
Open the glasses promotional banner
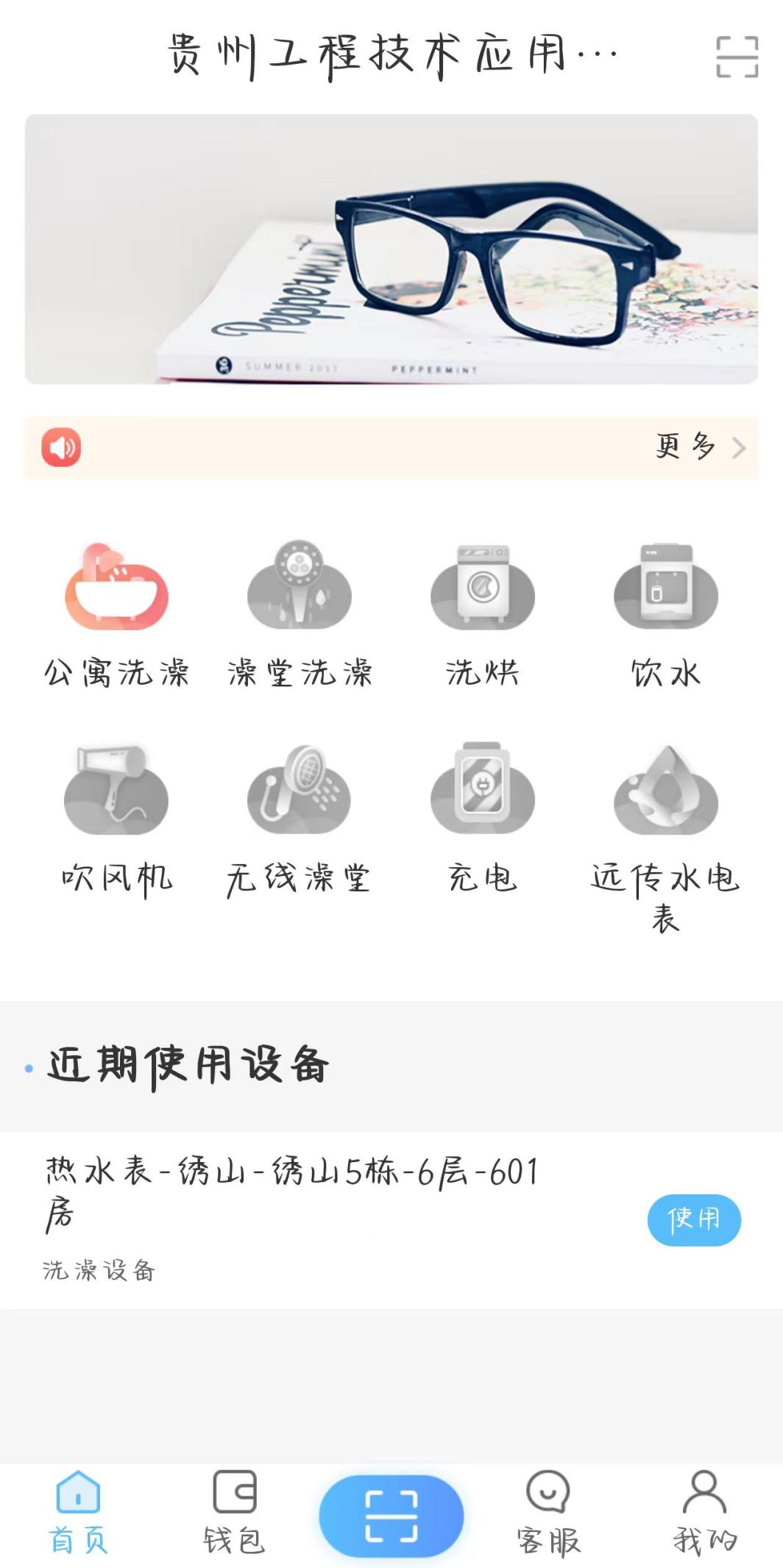coord(391,249)
